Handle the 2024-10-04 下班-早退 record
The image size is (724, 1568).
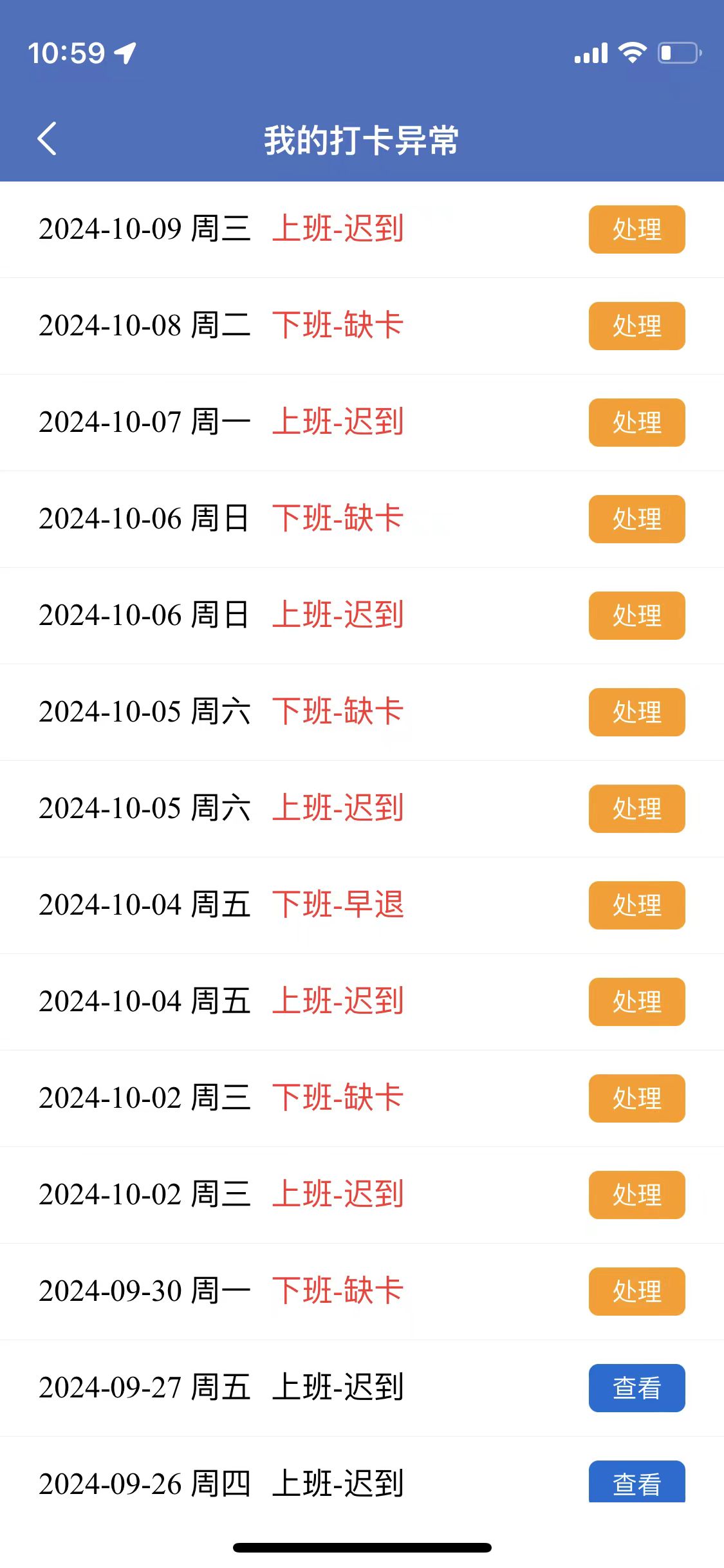click(x=636, y=906)
